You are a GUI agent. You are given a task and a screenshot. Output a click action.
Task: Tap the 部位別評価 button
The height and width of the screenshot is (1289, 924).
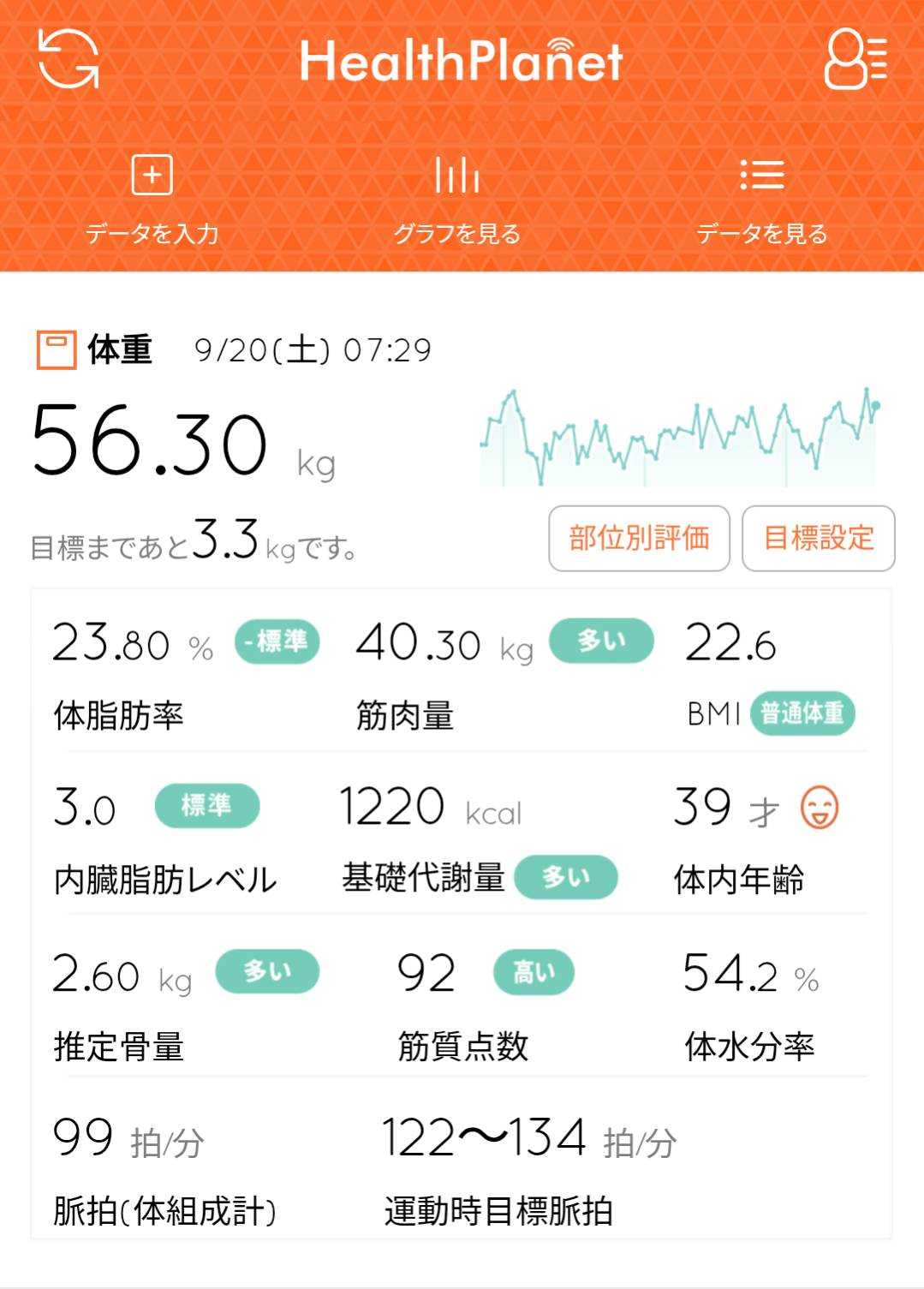[639, 538]
